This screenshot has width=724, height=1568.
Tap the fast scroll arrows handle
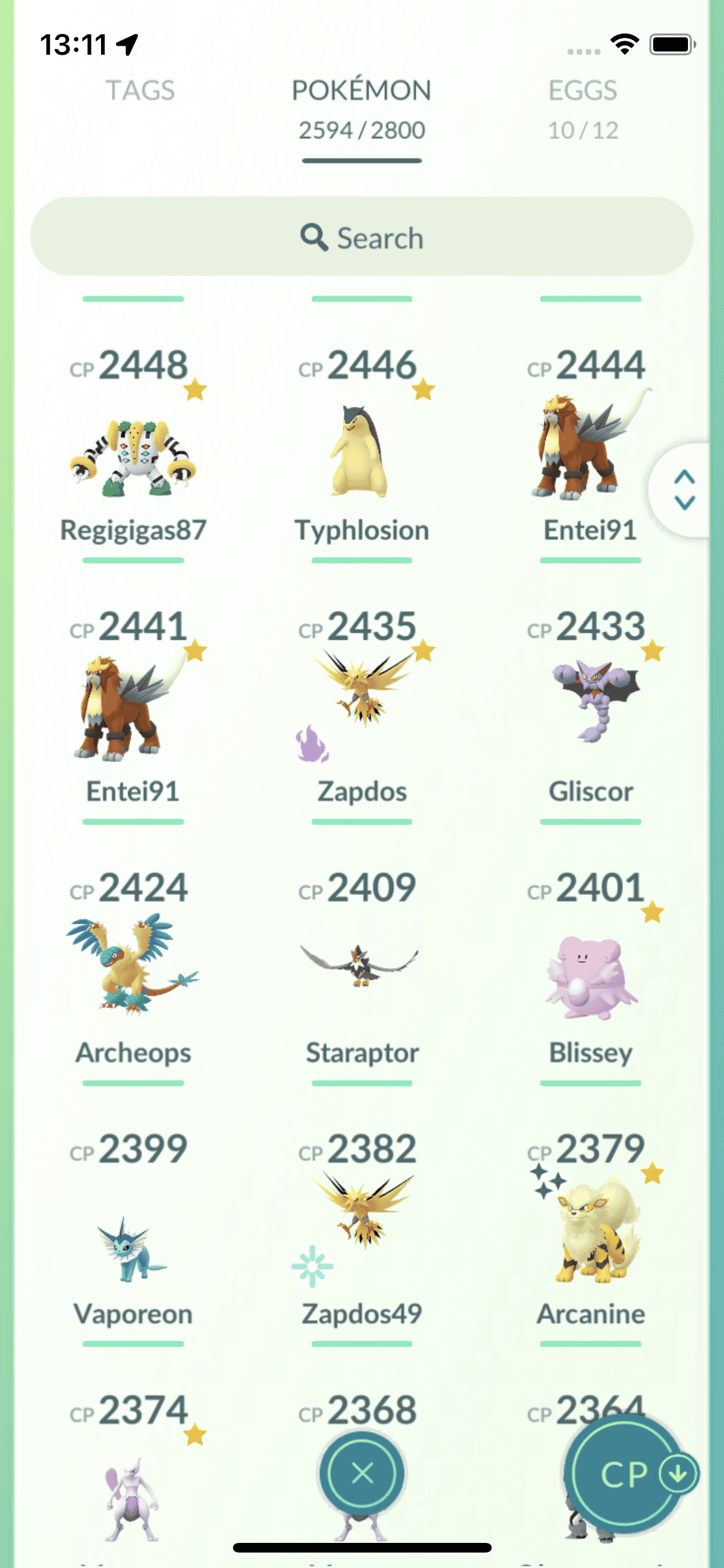(x=684, y=490)
